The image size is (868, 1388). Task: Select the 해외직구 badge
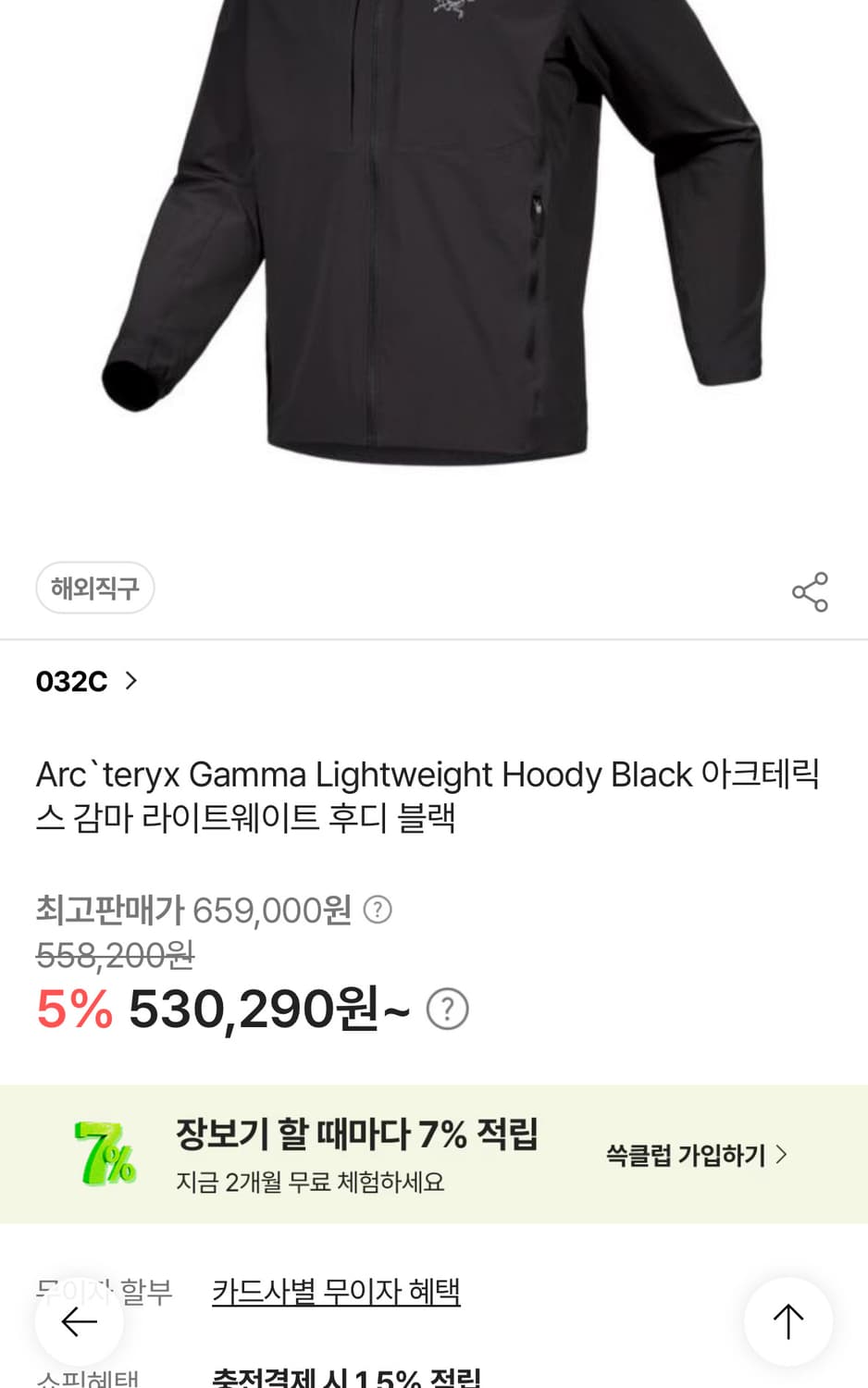click(x=94, y=588)
